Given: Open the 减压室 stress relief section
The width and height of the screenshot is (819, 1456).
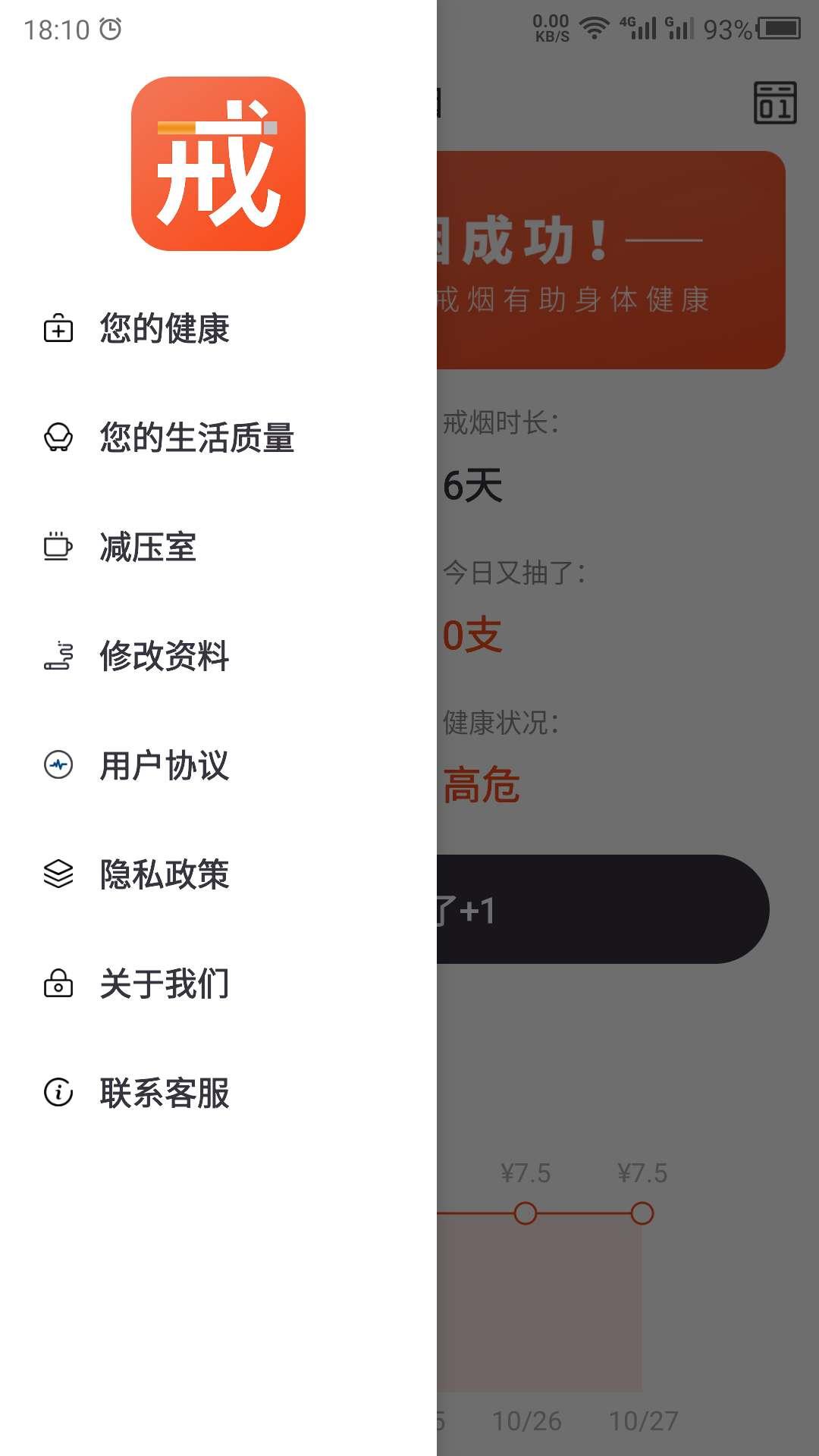Looking at the screenshot, I should click(x=149, y=548).
